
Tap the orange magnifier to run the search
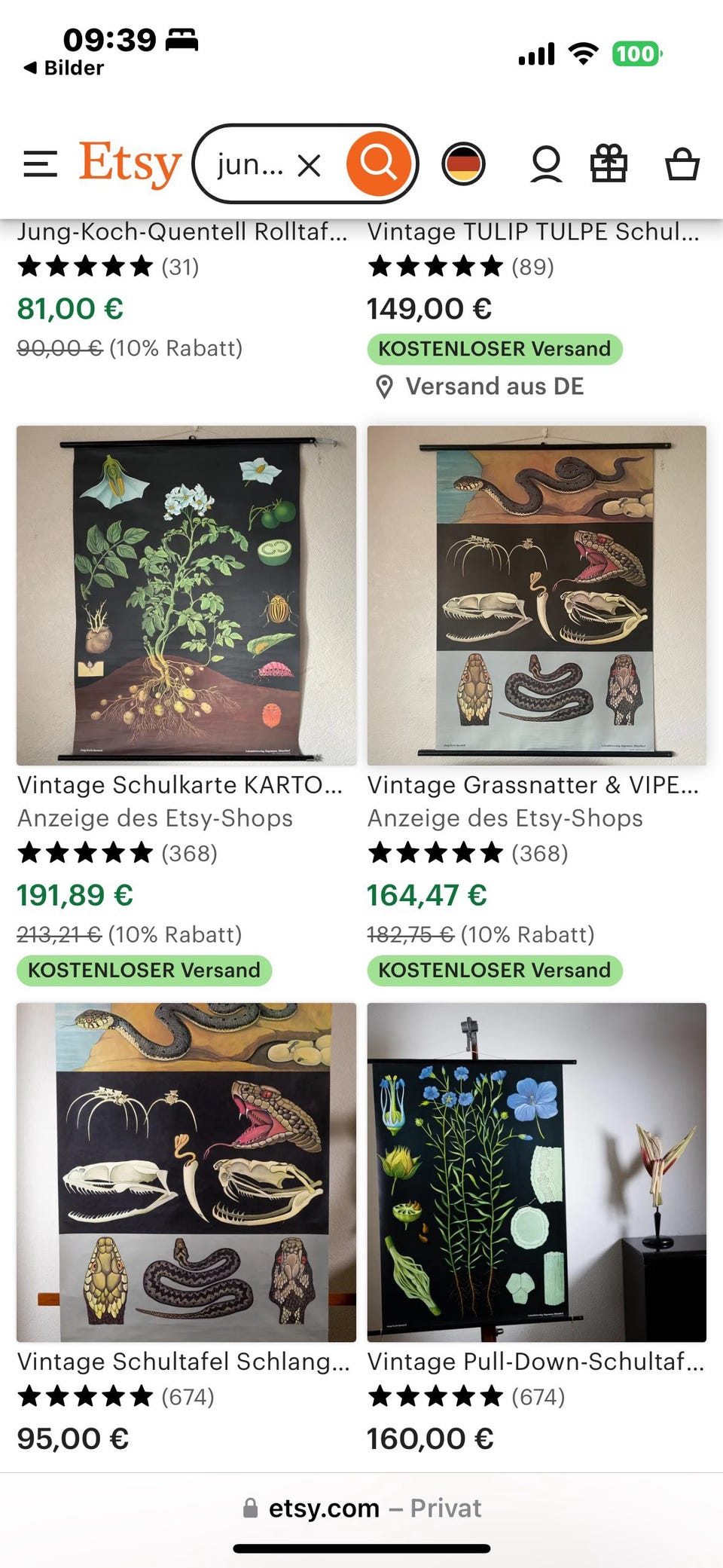pos(380,163)
